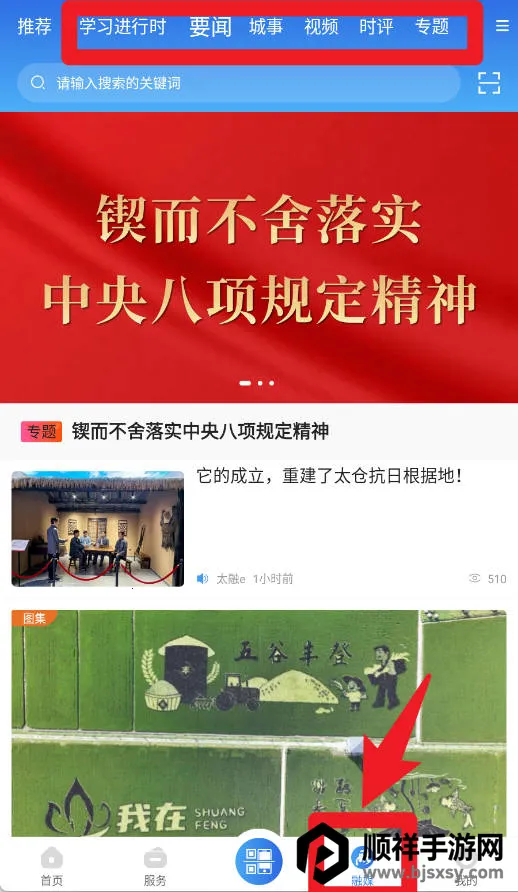Open the 时评 tab
The height and width of the screenshot is (892, 518).
point(376,26)
